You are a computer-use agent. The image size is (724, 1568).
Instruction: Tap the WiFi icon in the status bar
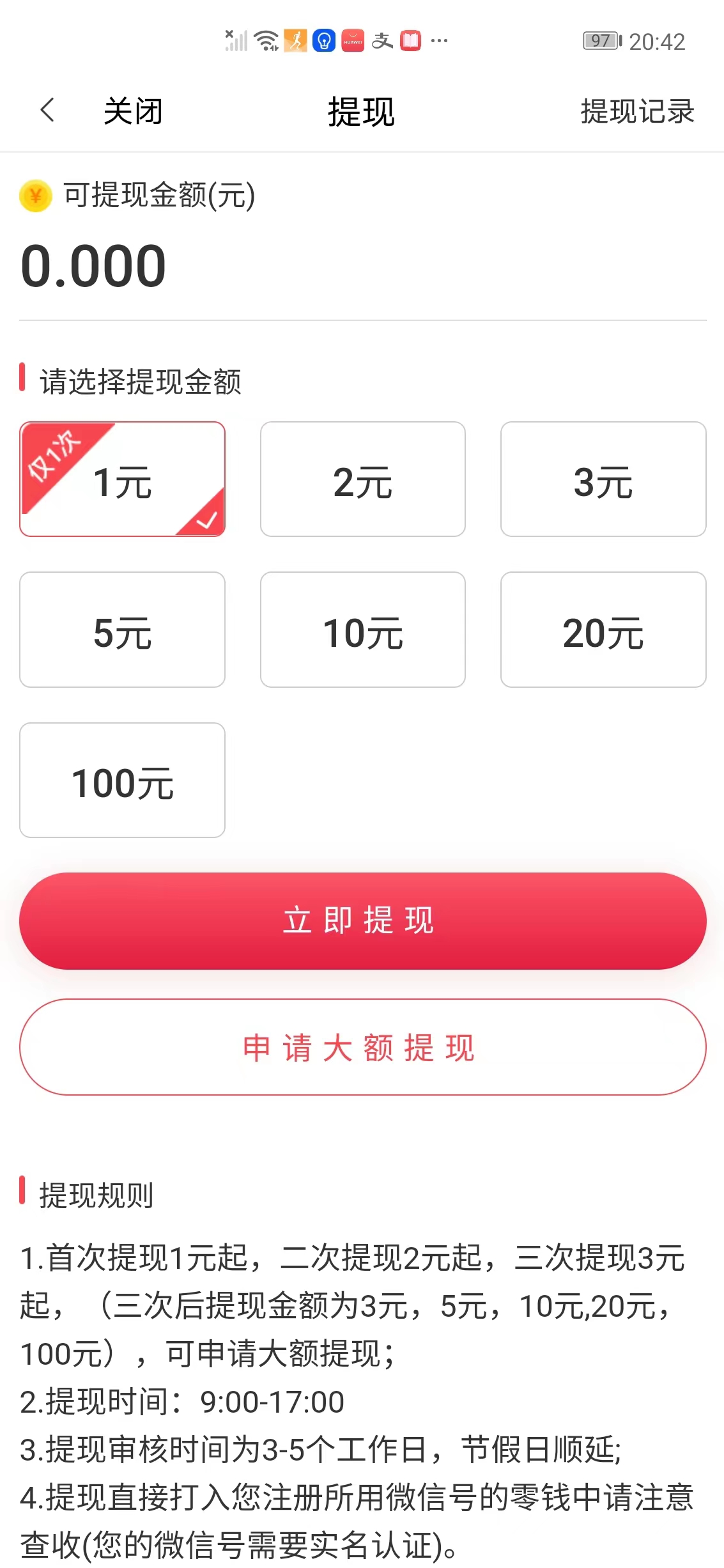(265, 40)
